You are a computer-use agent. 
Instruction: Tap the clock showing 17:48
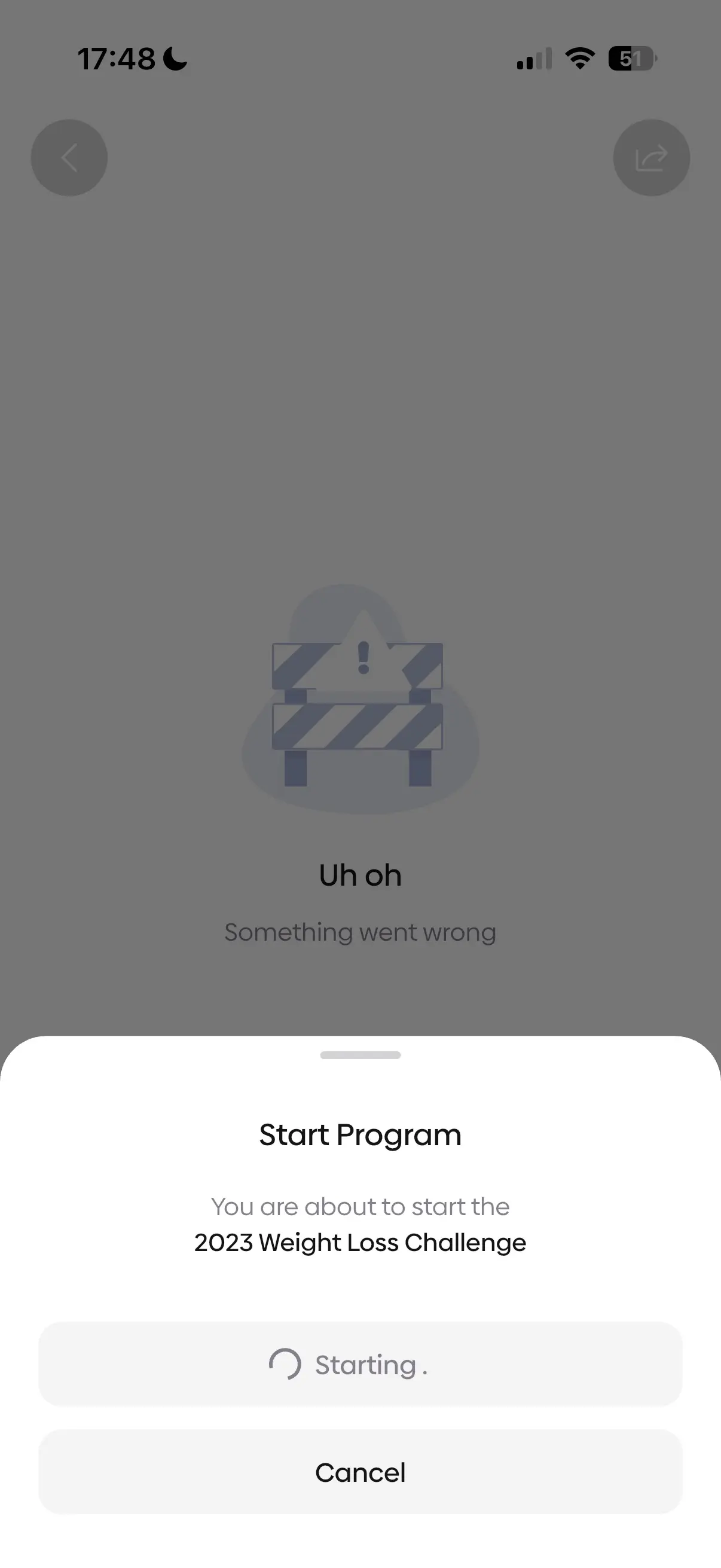click(117, 59)
